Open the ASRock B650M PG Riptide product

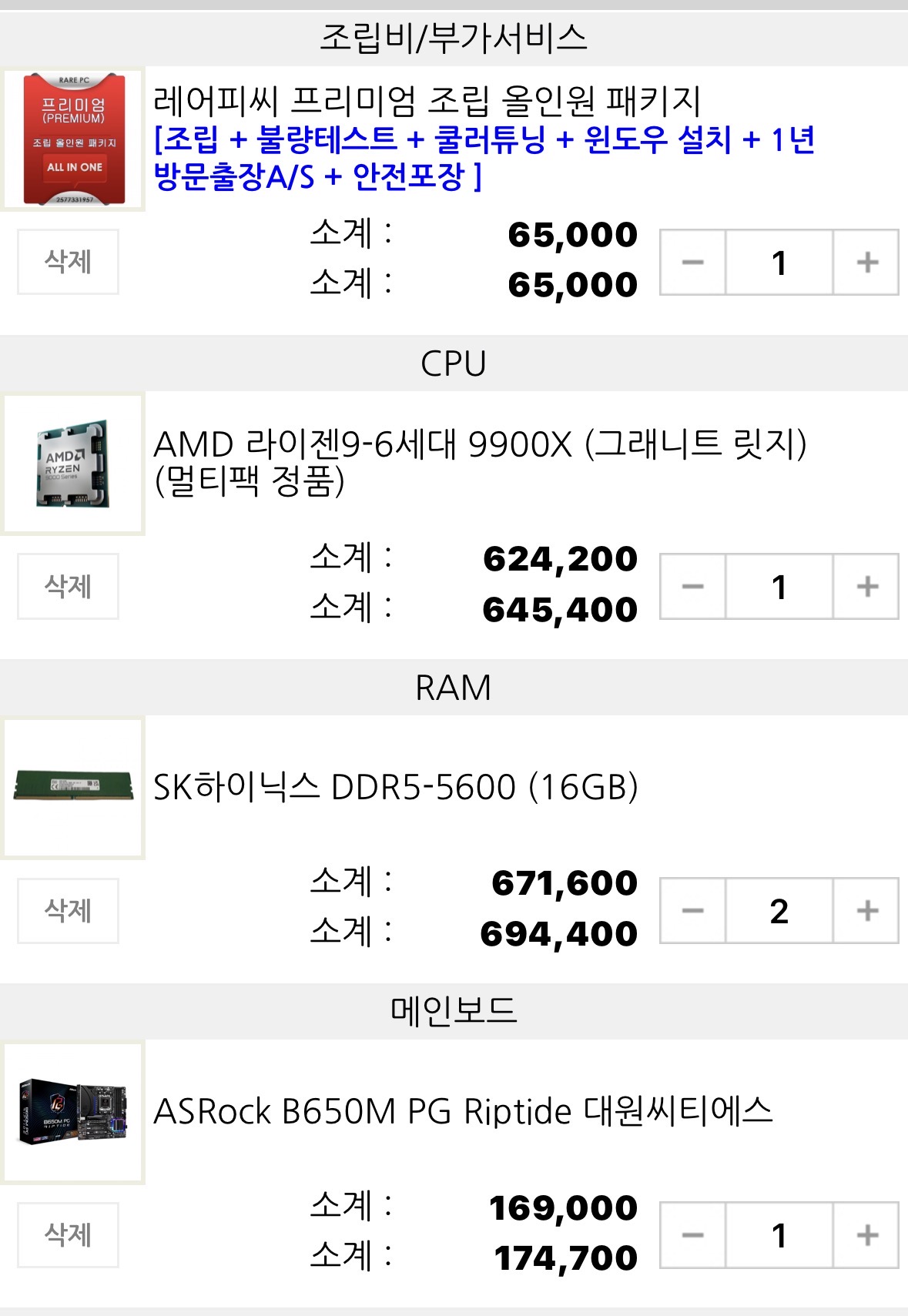tap(462, 1111)
